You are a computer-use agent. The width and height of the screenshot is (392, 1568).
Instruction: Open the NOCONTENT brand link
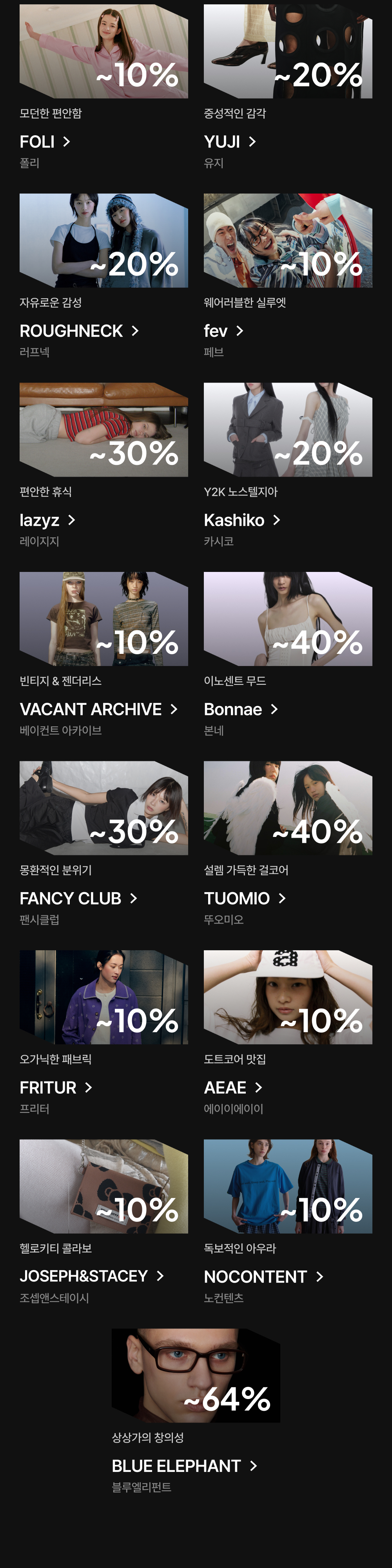[263, 1277]
